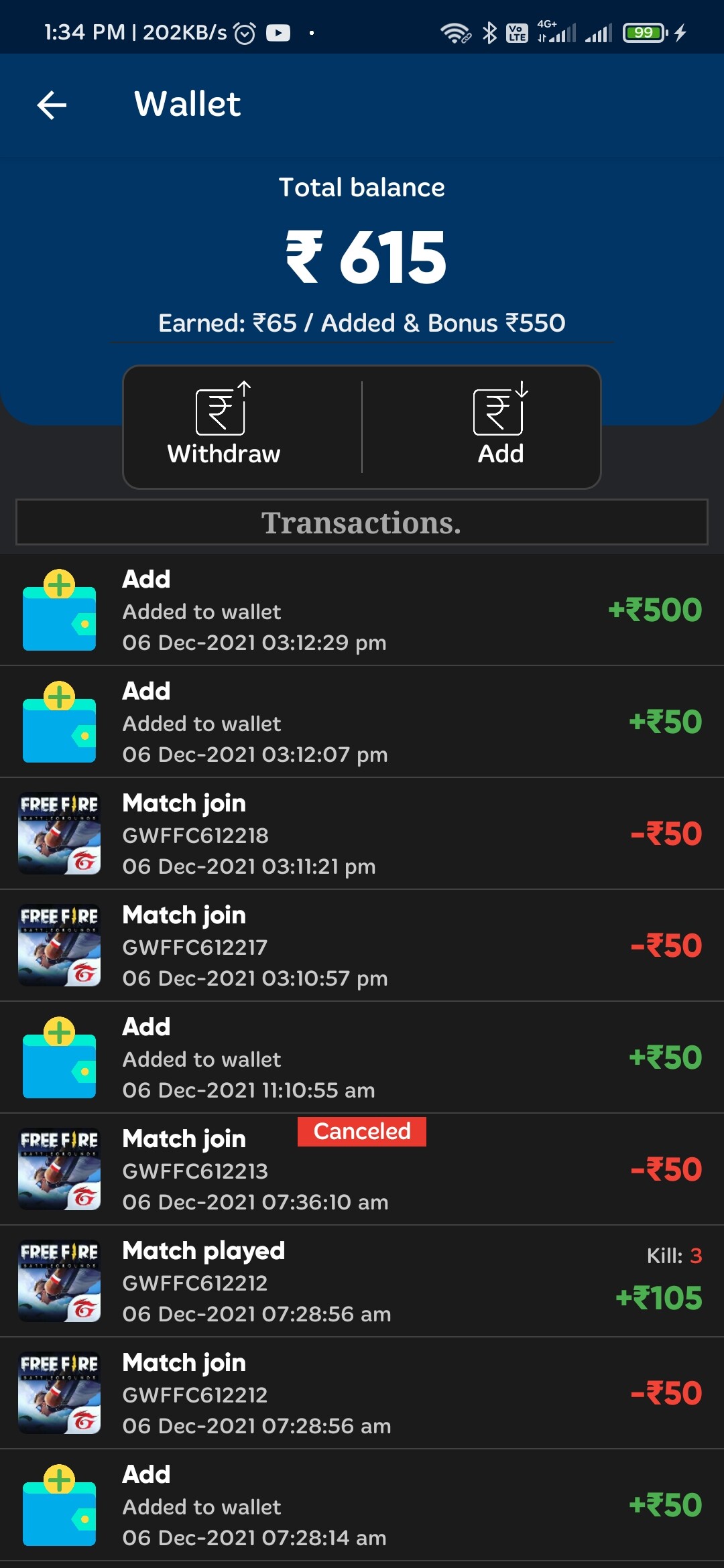Go back using the arrow beside Wallet
Image resolution: width=724 pixels, height=1568 pixels.
coord(52,105)
